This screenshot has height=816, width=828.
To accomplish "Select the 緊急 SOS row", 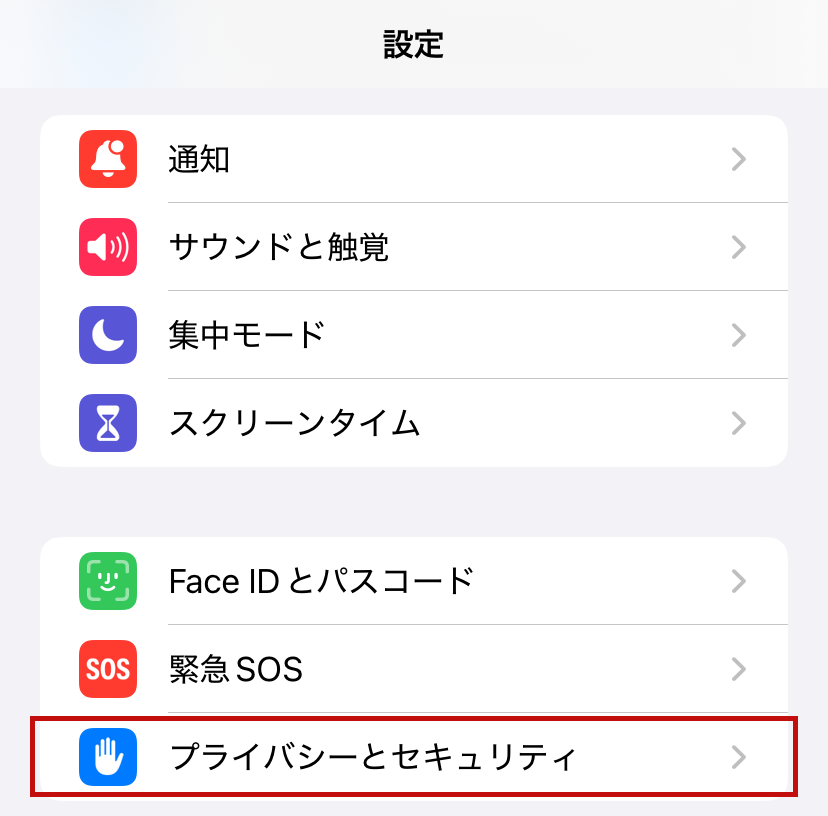I will tap(413, 668).
